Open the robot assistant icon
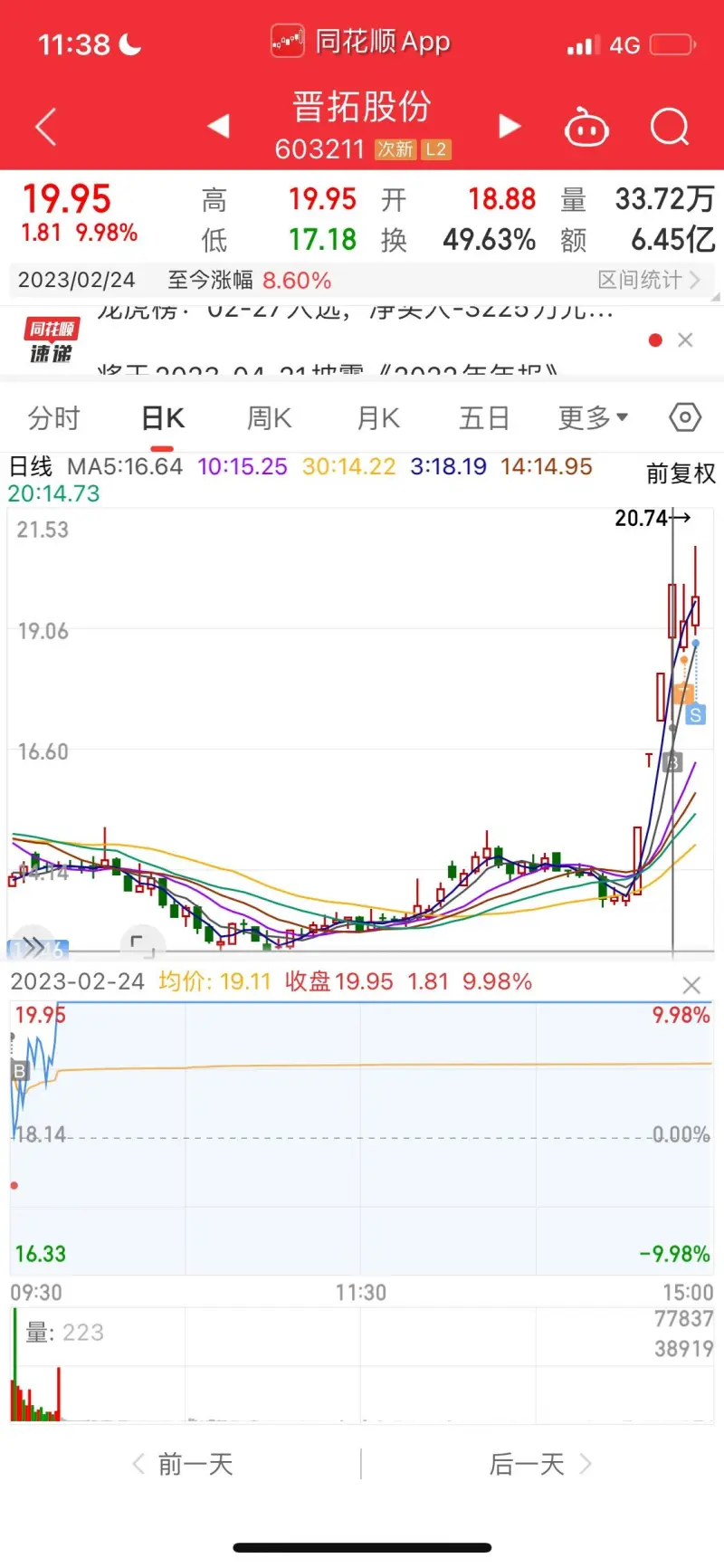 586,128
